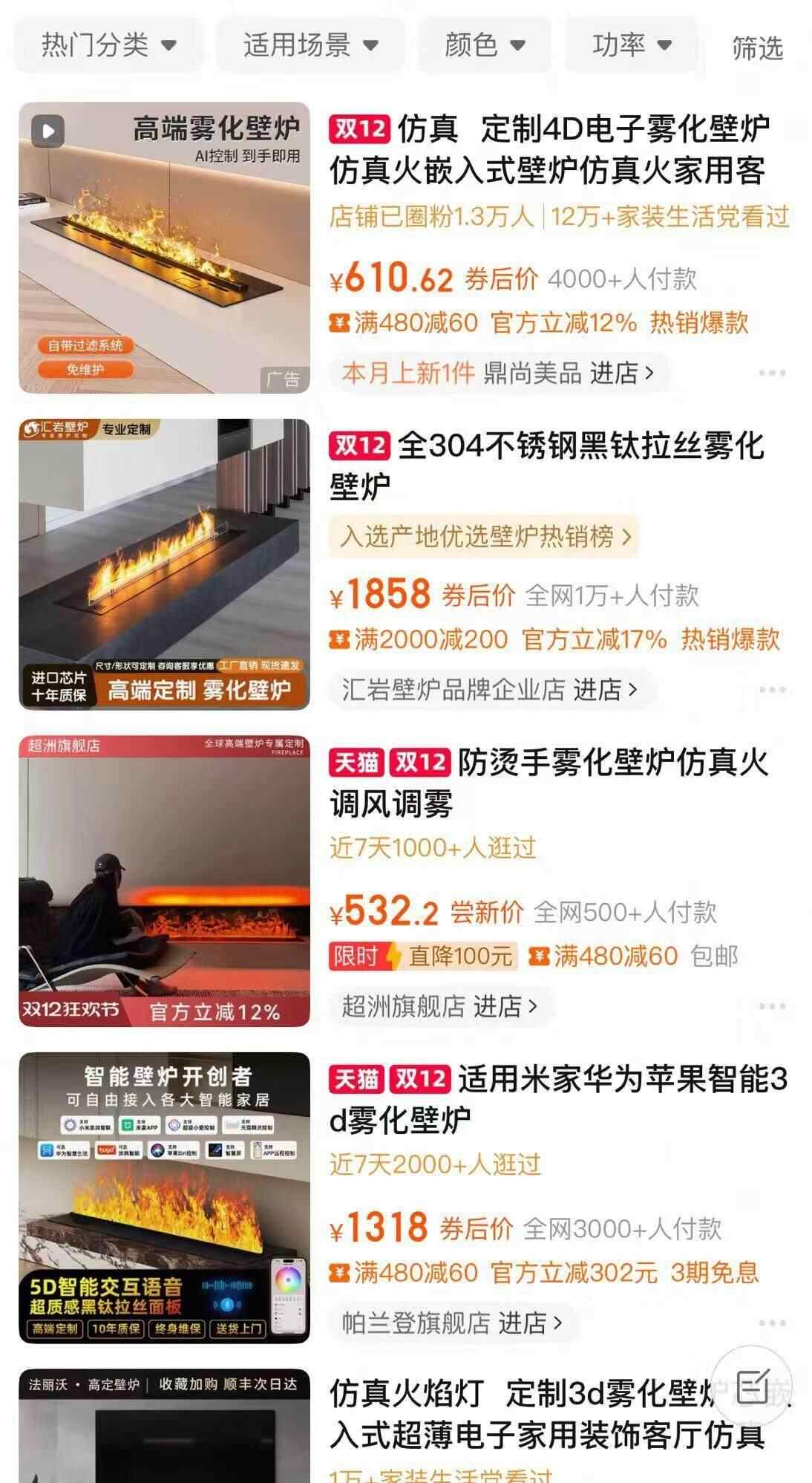812x1483 pixels.
Task: Open the 超洲旗舰店 product image
Action: pos(164,881)
